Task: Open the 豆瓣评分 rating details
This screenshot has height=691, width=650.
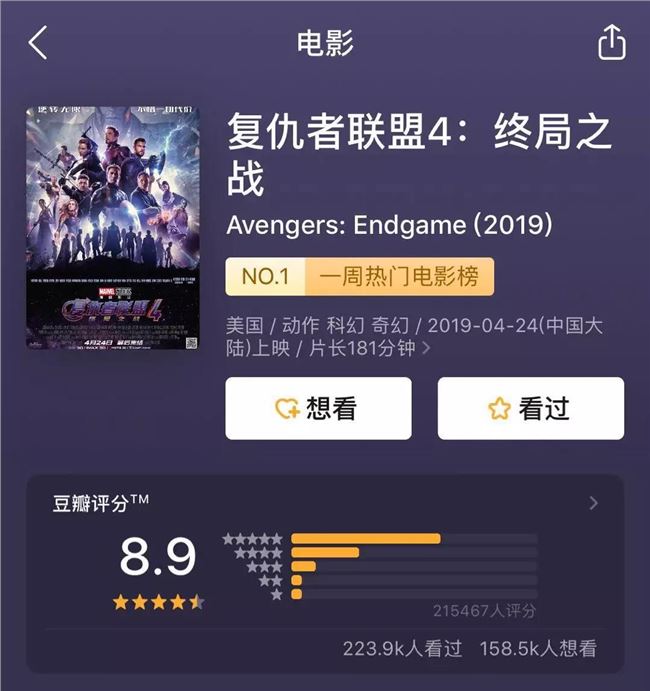Action: (593, 503)
